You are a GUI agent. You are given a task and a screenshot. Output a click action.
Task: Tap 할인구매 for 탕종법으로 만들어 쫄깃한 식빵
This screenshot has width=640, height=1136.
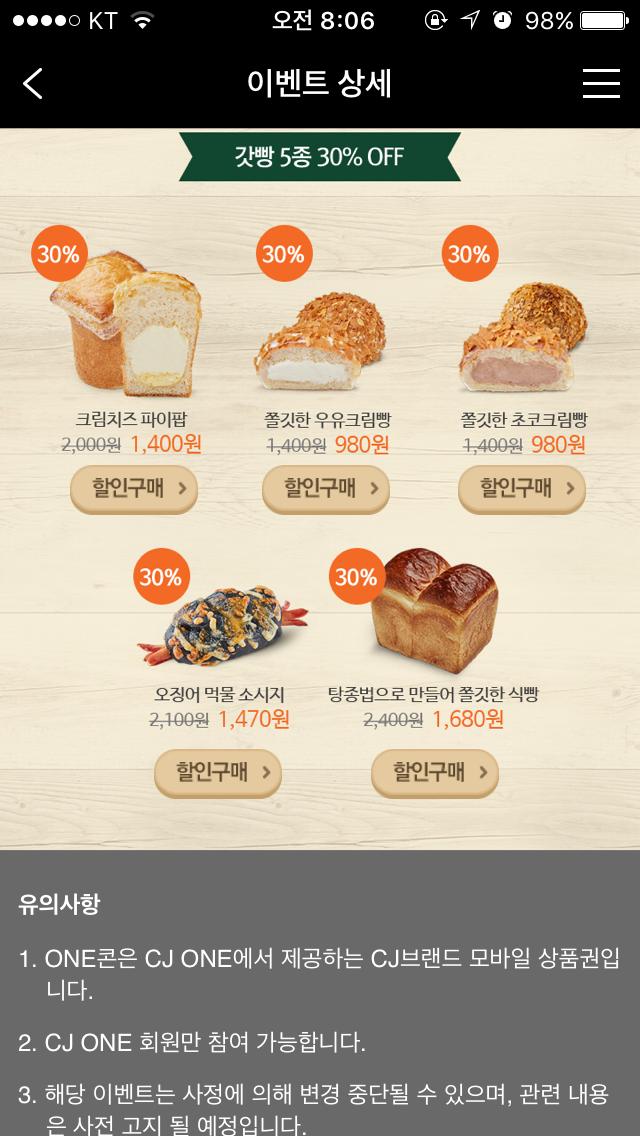pyautogui.click(x=434, y=772)
